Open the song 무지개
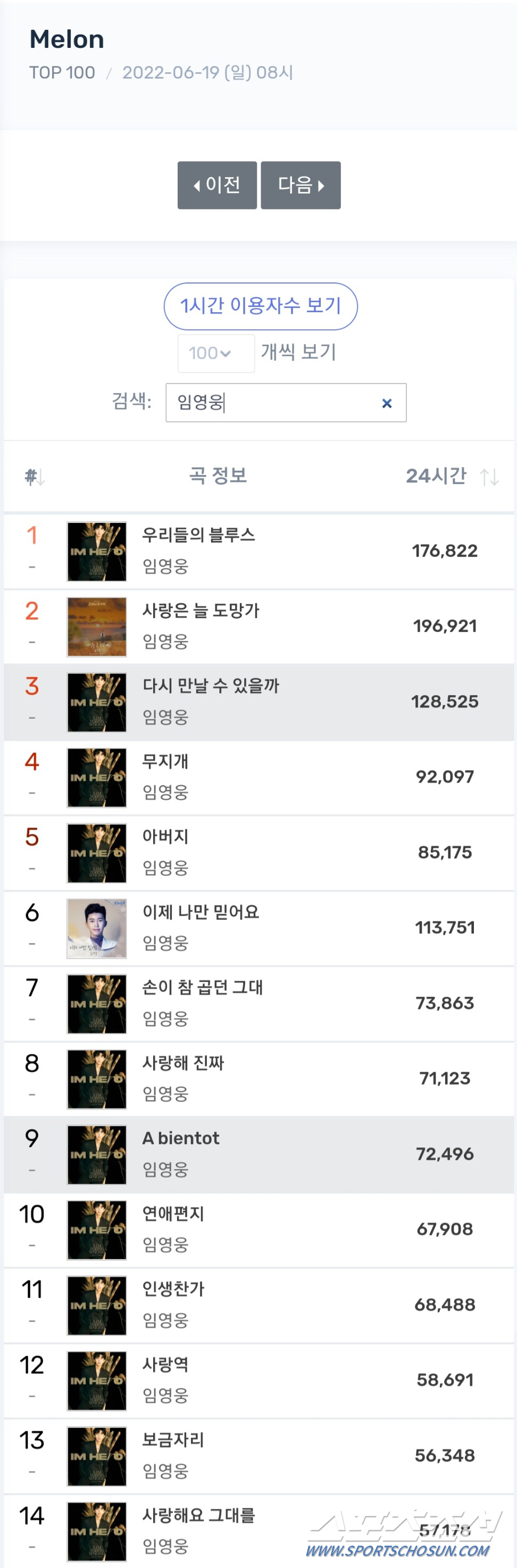The image size is (517, 1568). click(165, 762)
